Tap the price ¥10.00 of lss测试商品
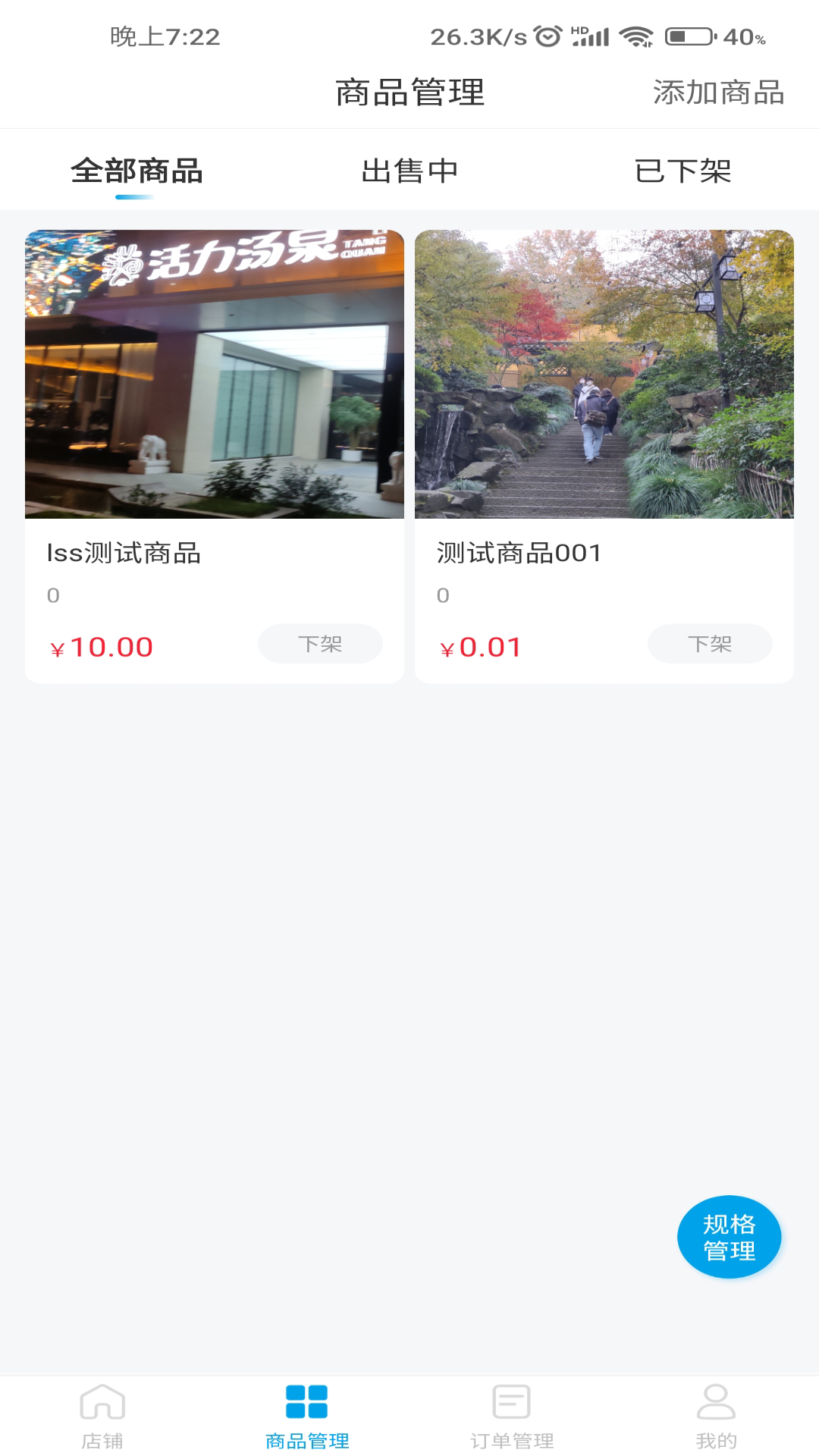This screenshot has width=819, height=1456. pos(101,646)
